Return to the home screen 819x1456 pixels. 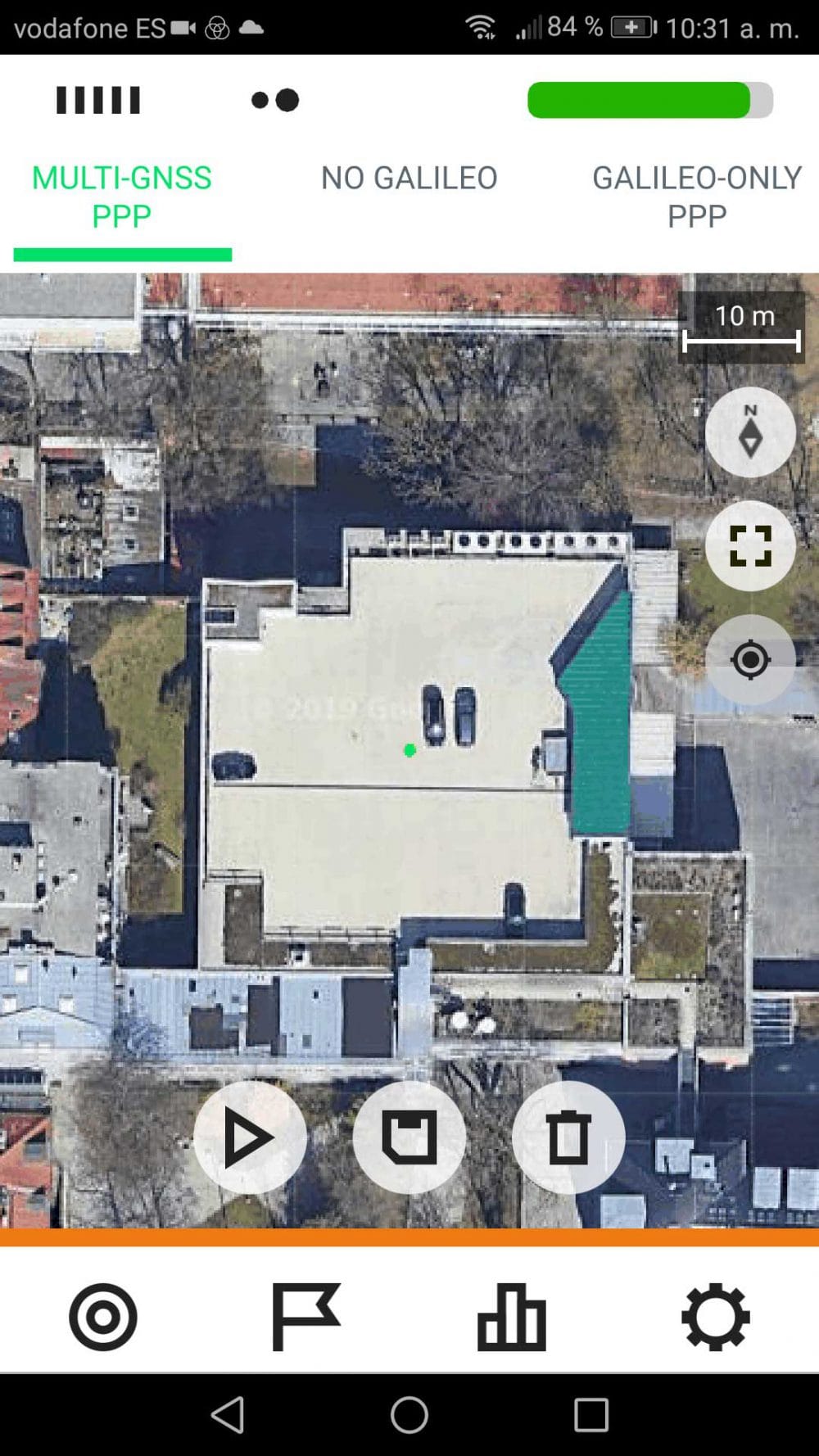coord(409,1414)
